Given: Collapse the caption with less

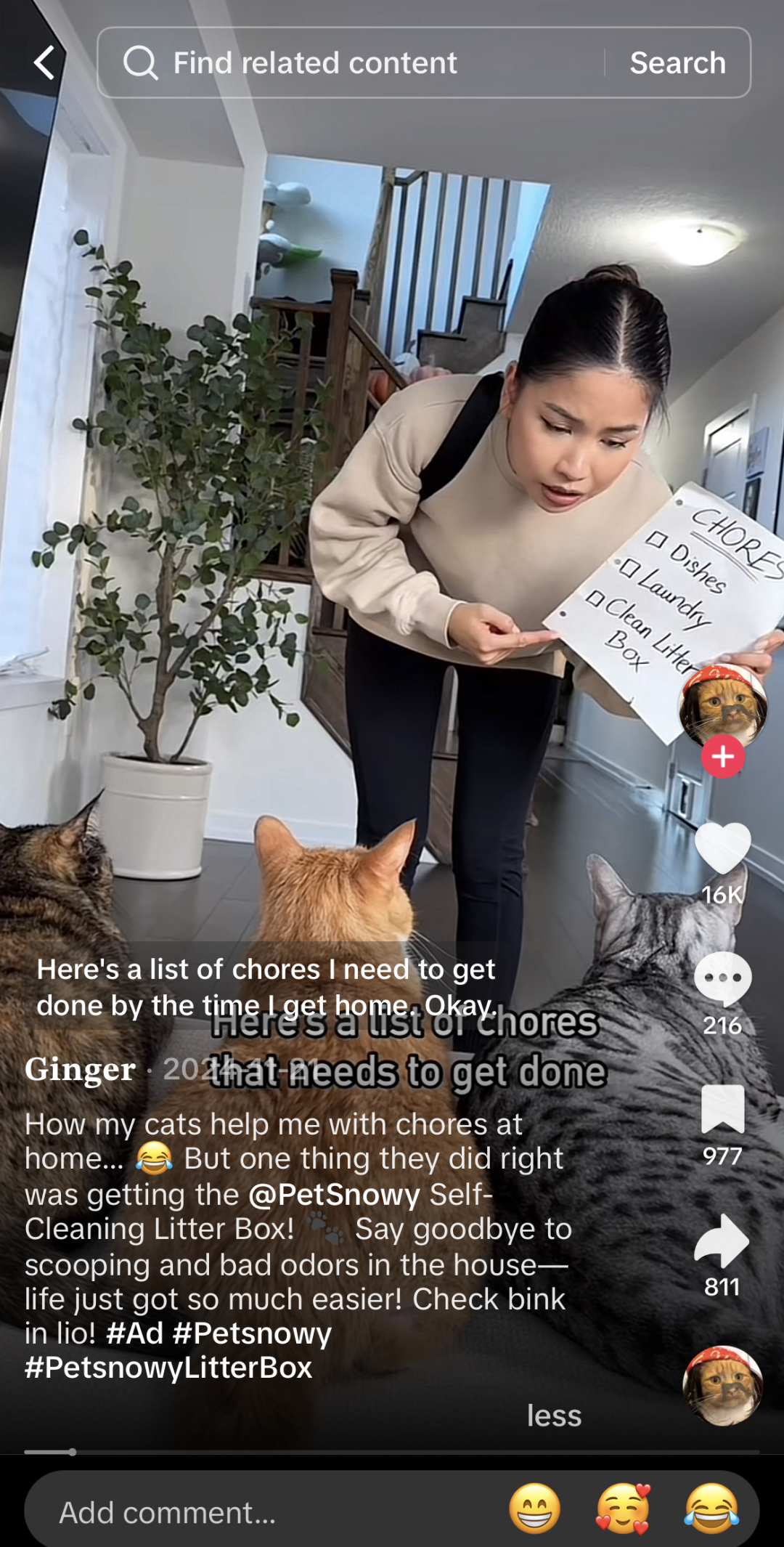Looking at the screenshot, I should point(554,1416).
